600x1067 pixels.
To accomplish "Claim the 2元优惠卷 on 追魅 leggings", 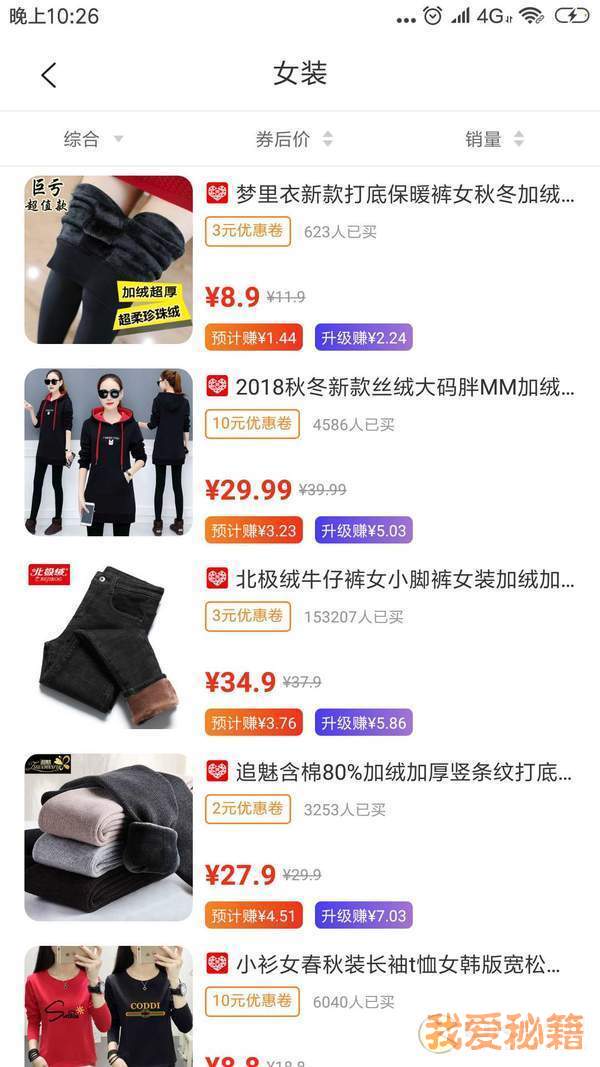I will pyautogui.click(x=248, y=809).
